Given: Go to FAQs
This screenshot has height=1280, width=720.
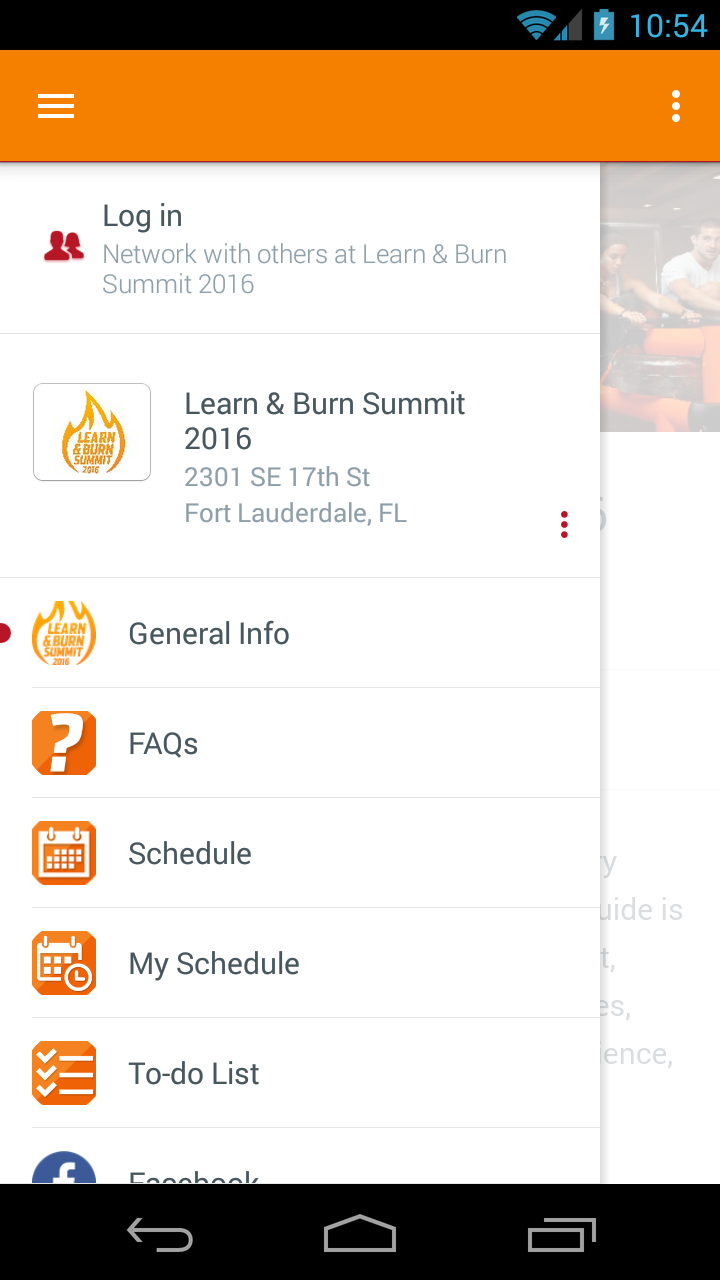Looking at the screenshot, I should (x=300, y=744).
